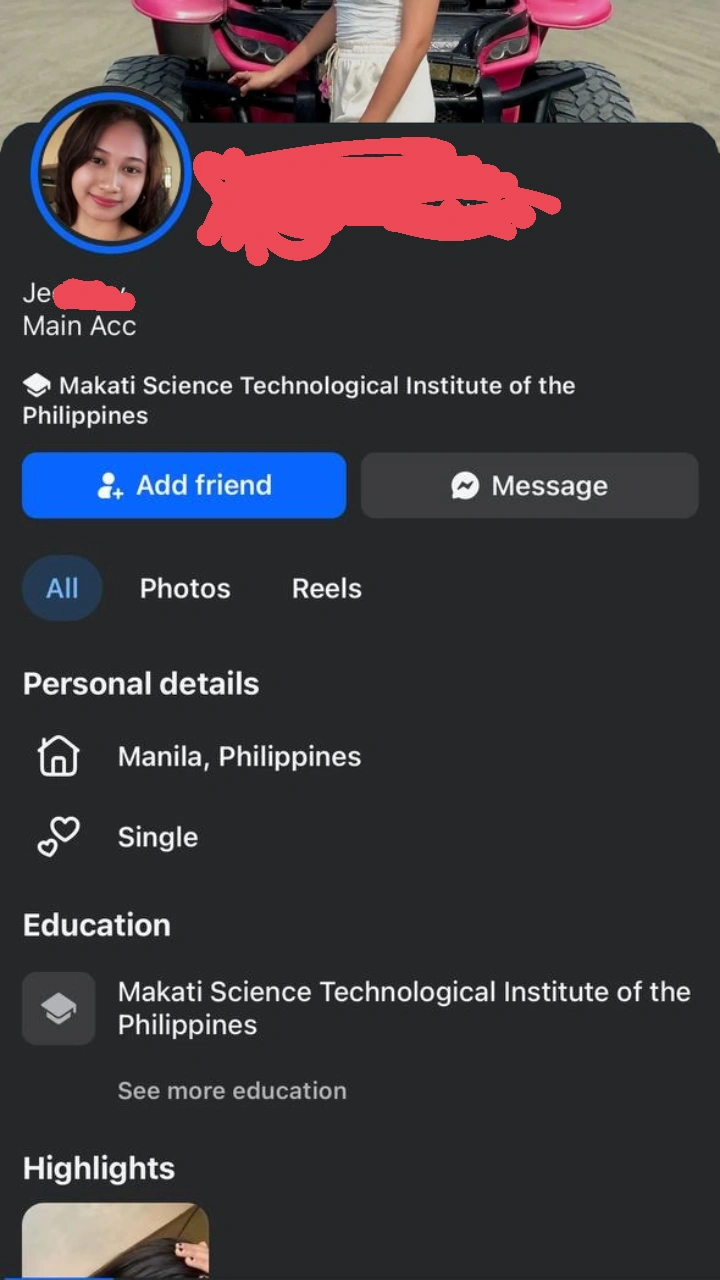Tap See more education
Screen dimensions: 720x1280
tap(232, 1090)
